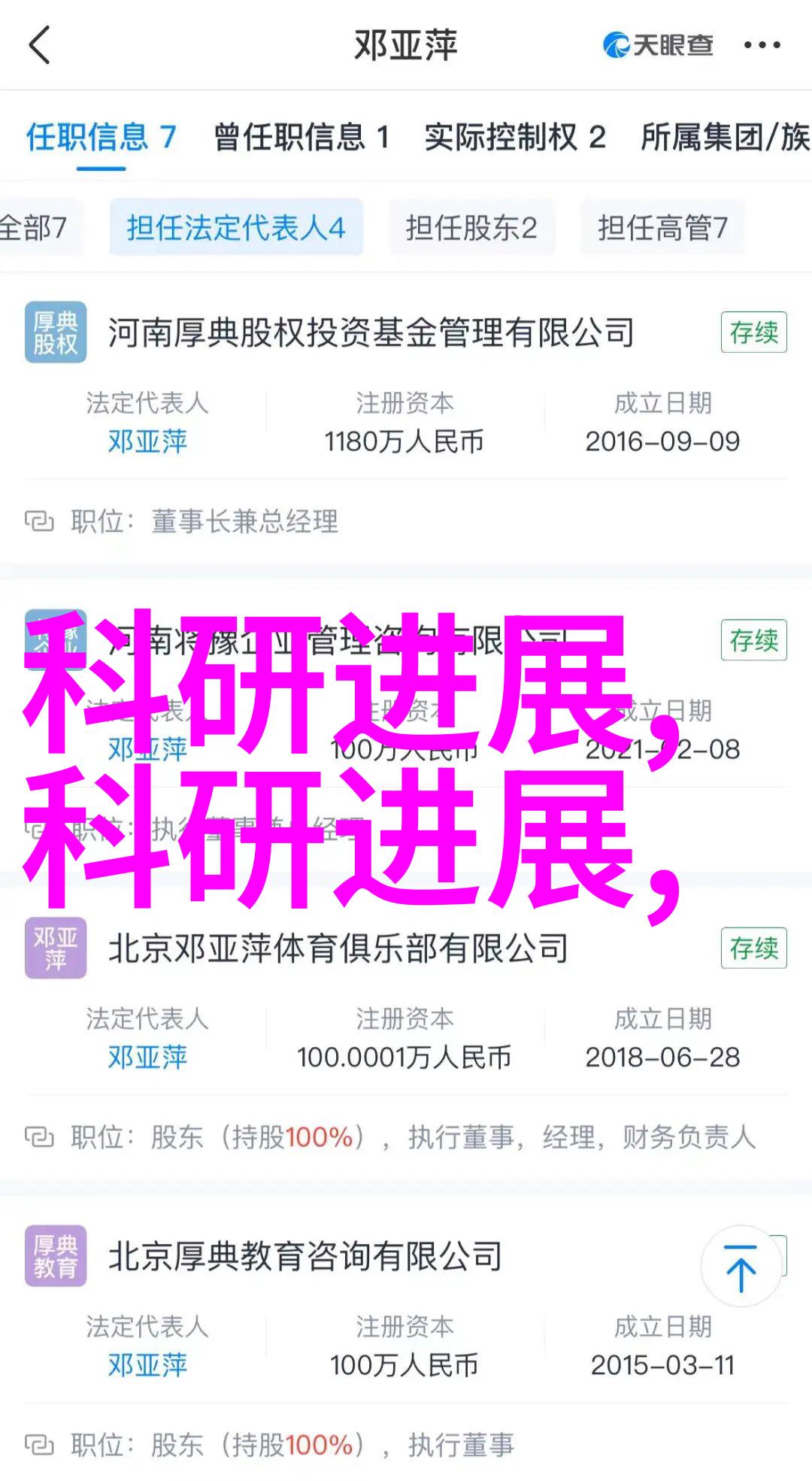Filter by 担任高管 chip
812x1481 pixels.
(x=662, y=227)
